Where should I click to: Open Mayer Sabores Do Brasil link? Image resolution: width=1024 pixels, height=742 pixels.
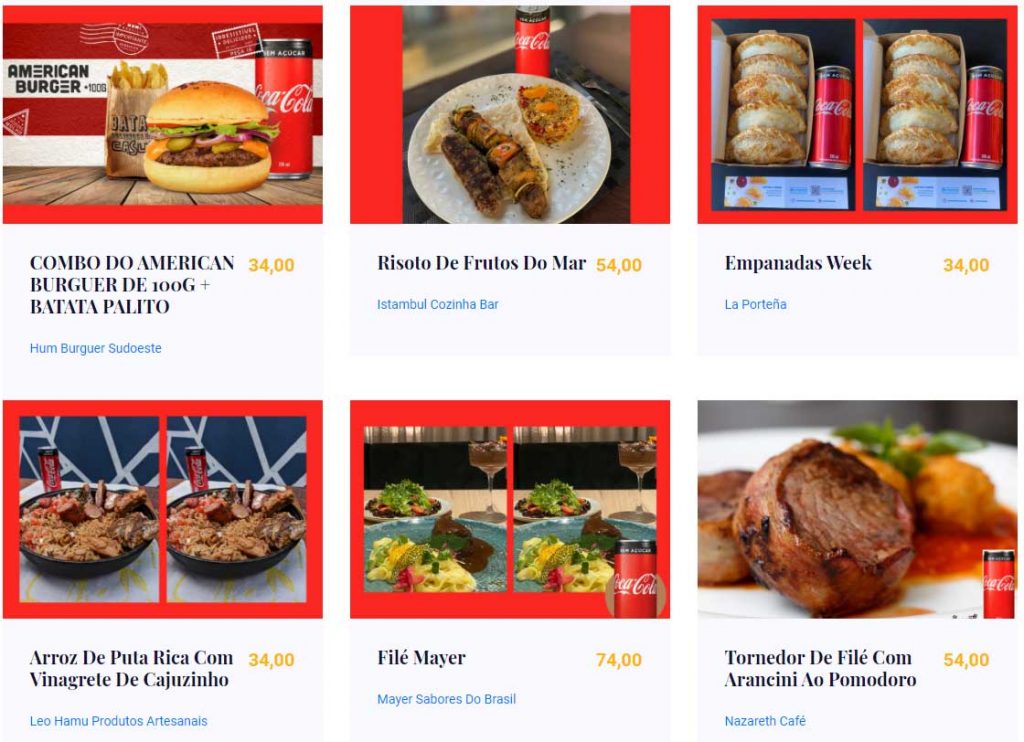click(x=446, y=699)
